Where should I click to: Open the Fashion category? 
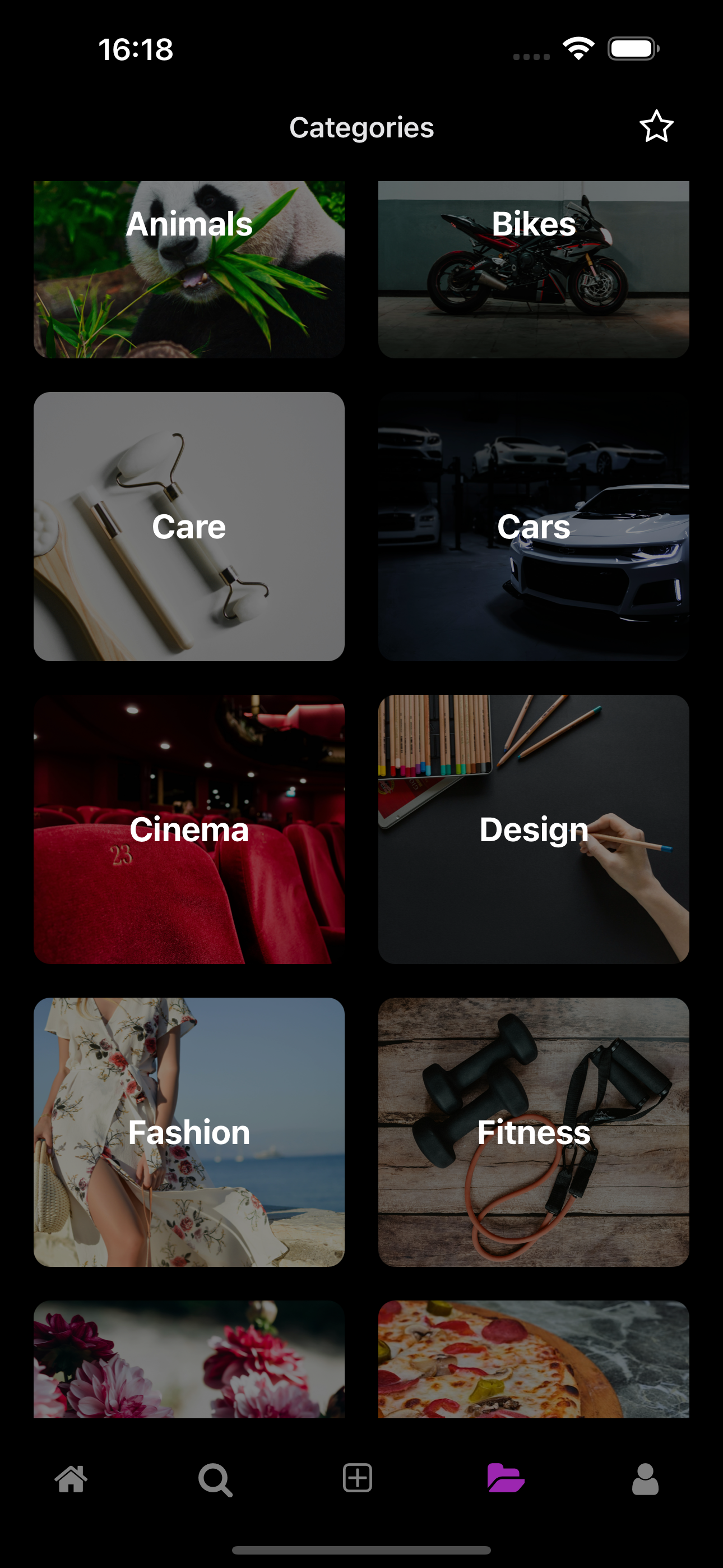189,1132
